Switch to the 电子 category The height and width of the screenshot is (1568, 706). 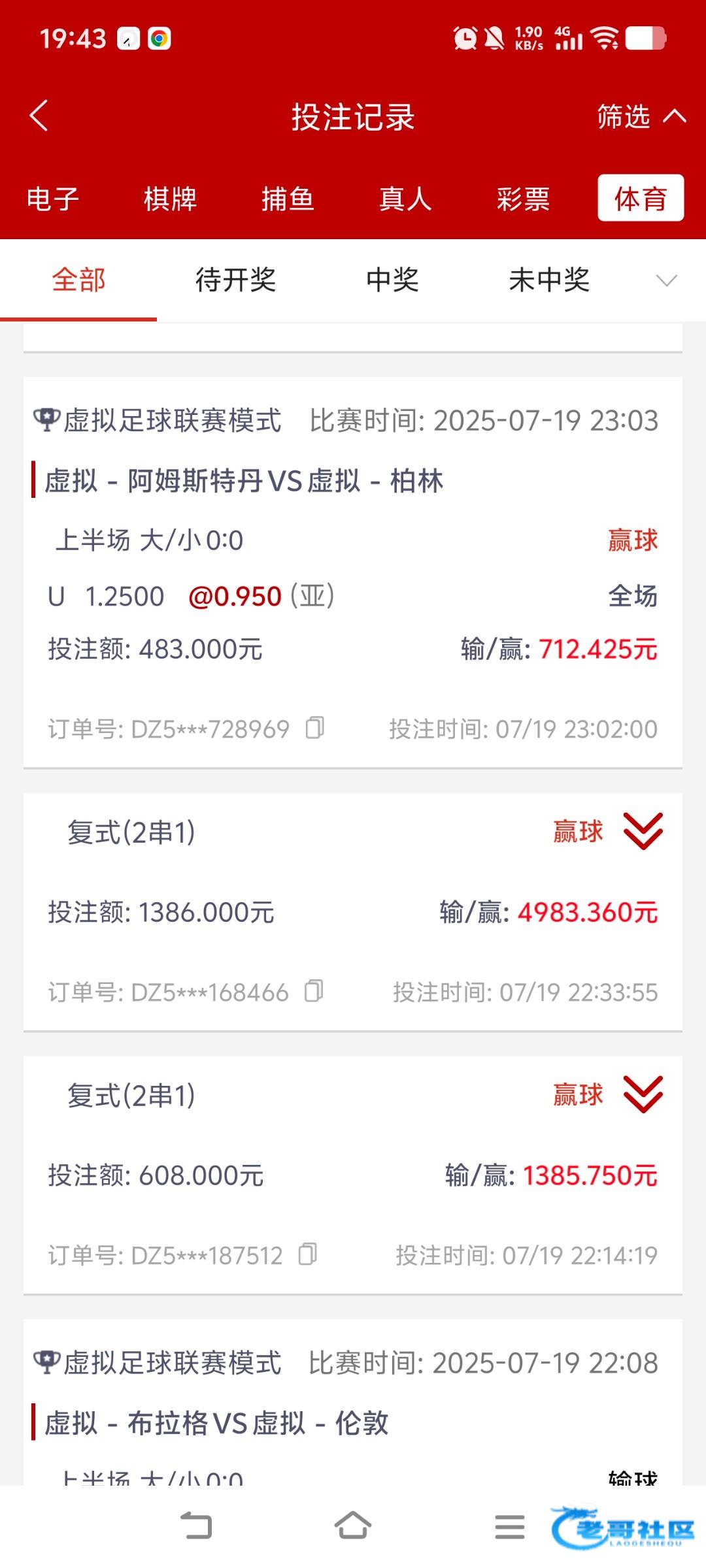pos(52,199)
